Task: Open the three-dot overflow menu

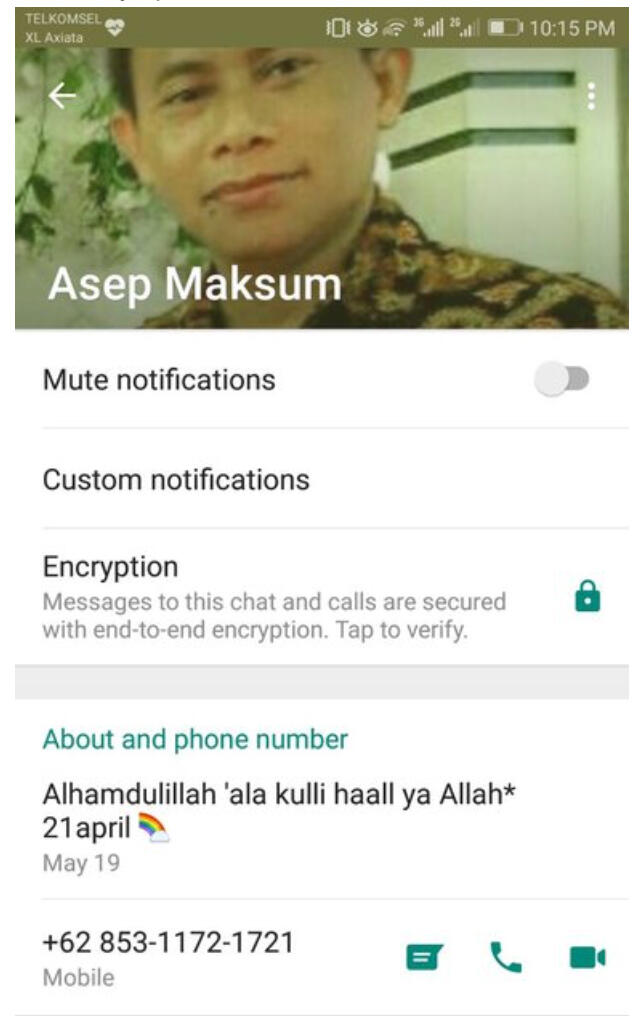Action: [x=591, y=96]
